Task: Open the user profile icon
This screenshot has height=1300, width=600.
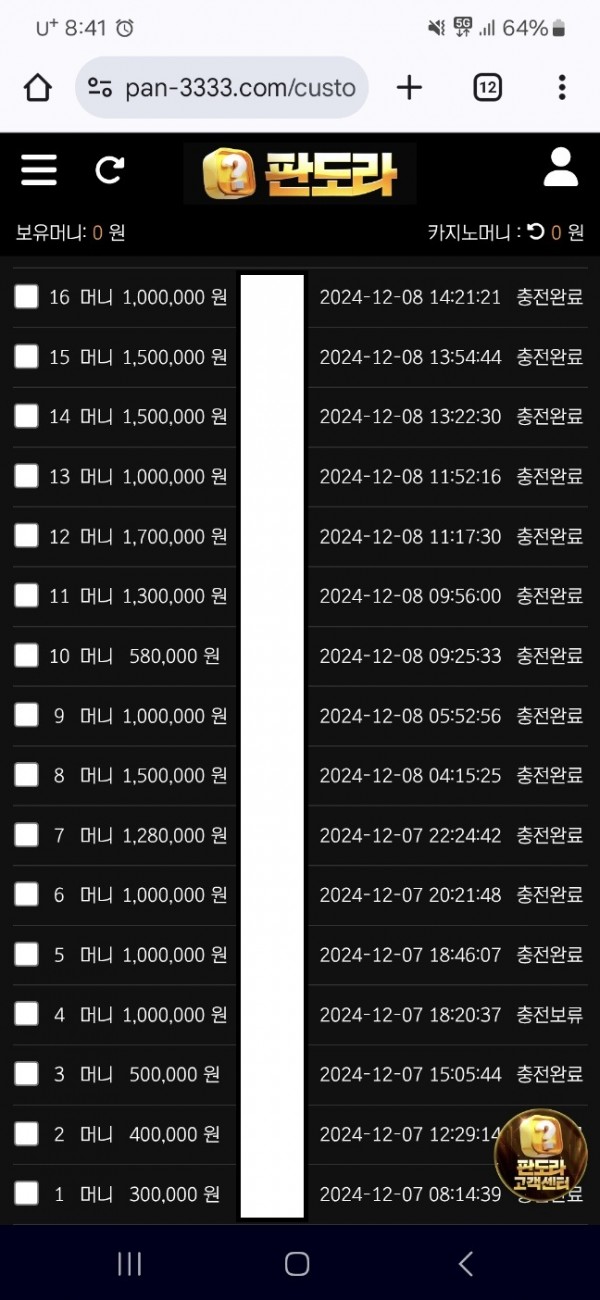Action: [561, 168]
